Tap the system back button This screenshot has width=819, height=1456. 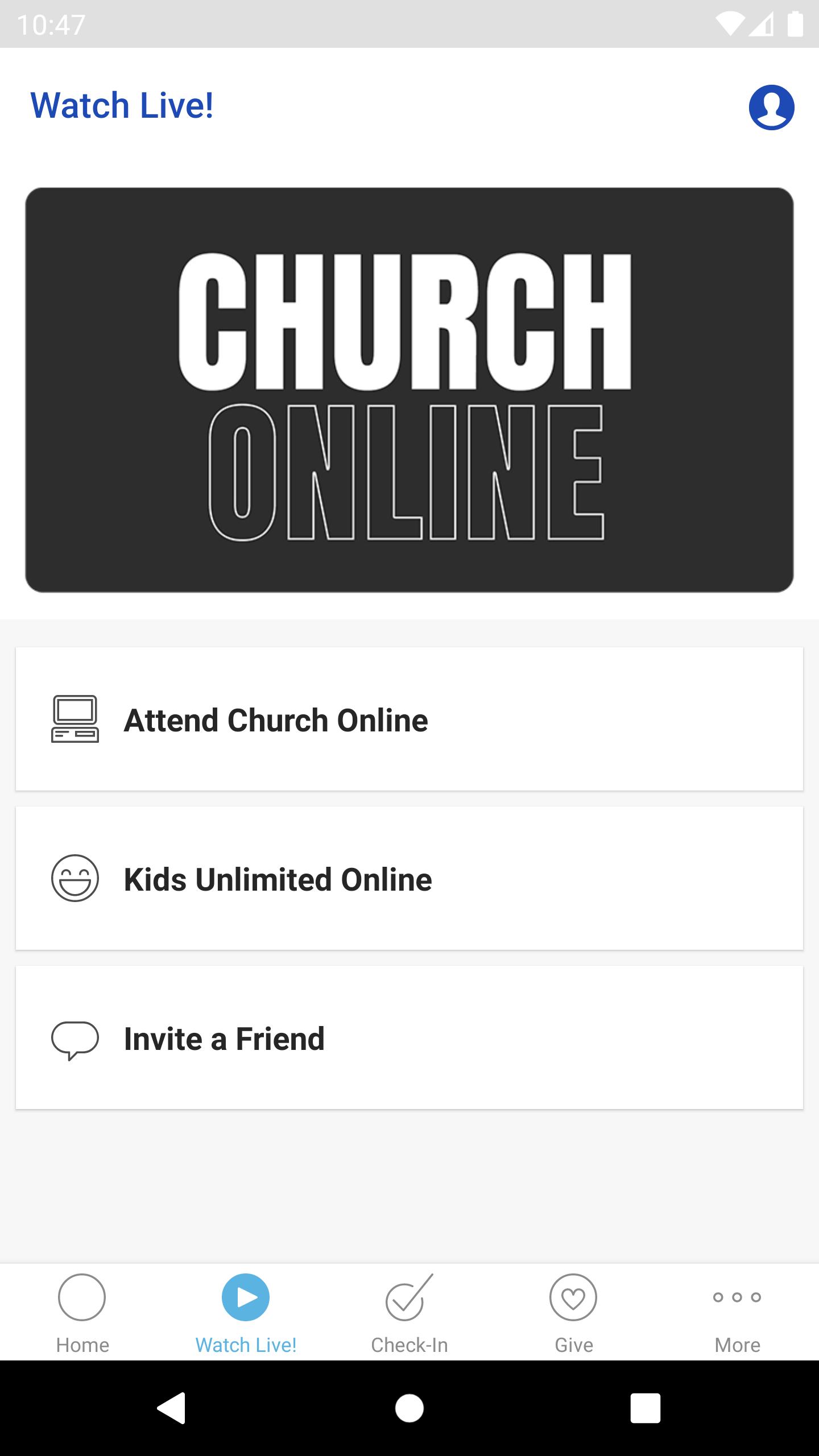tap(171, 1408)
